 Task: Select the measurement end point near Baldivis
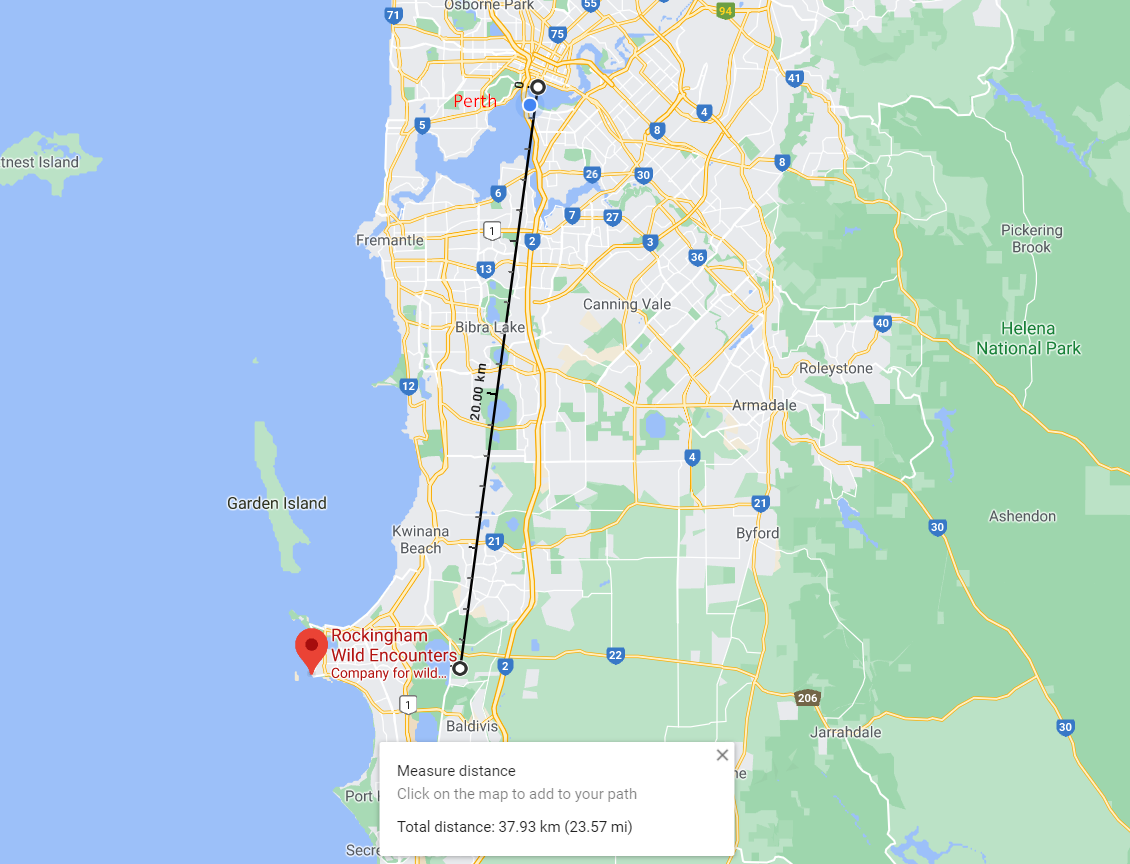coord(460,668)
